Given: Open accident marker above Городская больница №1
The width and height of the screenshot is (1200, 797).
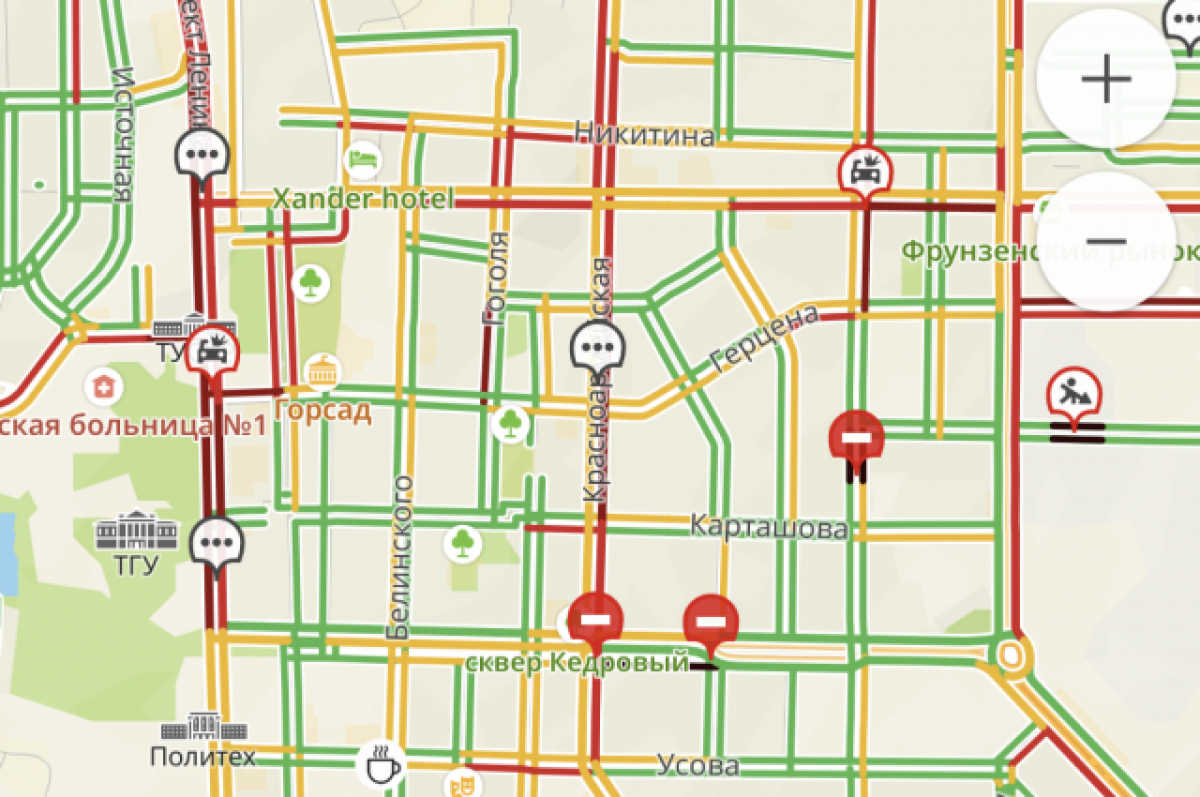Looking at the screenshot, I should click(213, 350).
